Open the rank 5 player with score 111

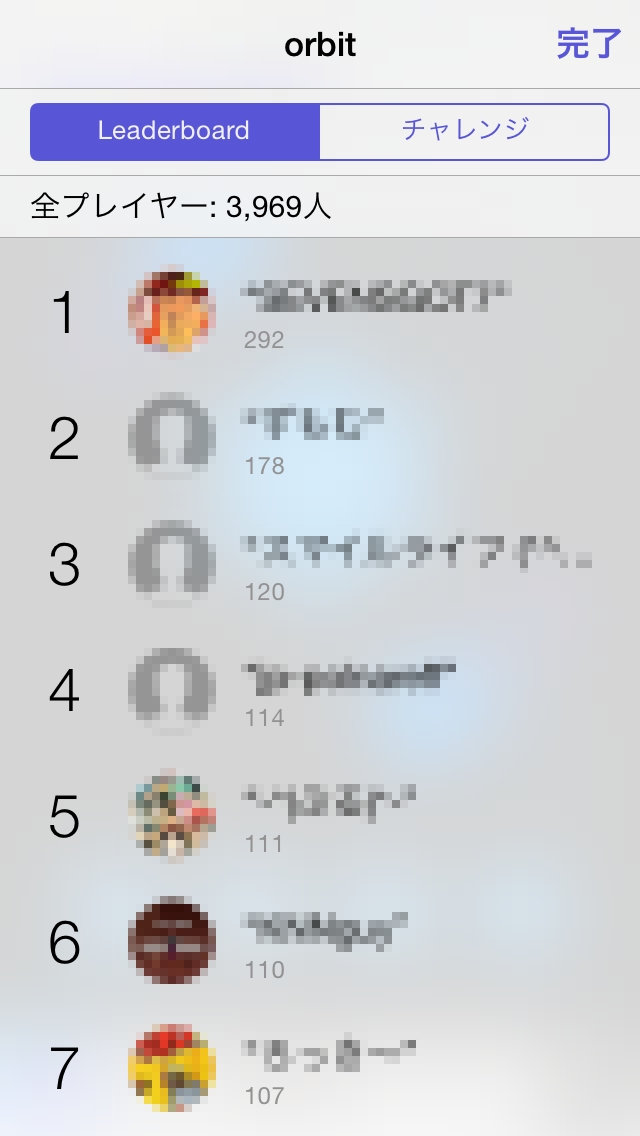point(320,817)
